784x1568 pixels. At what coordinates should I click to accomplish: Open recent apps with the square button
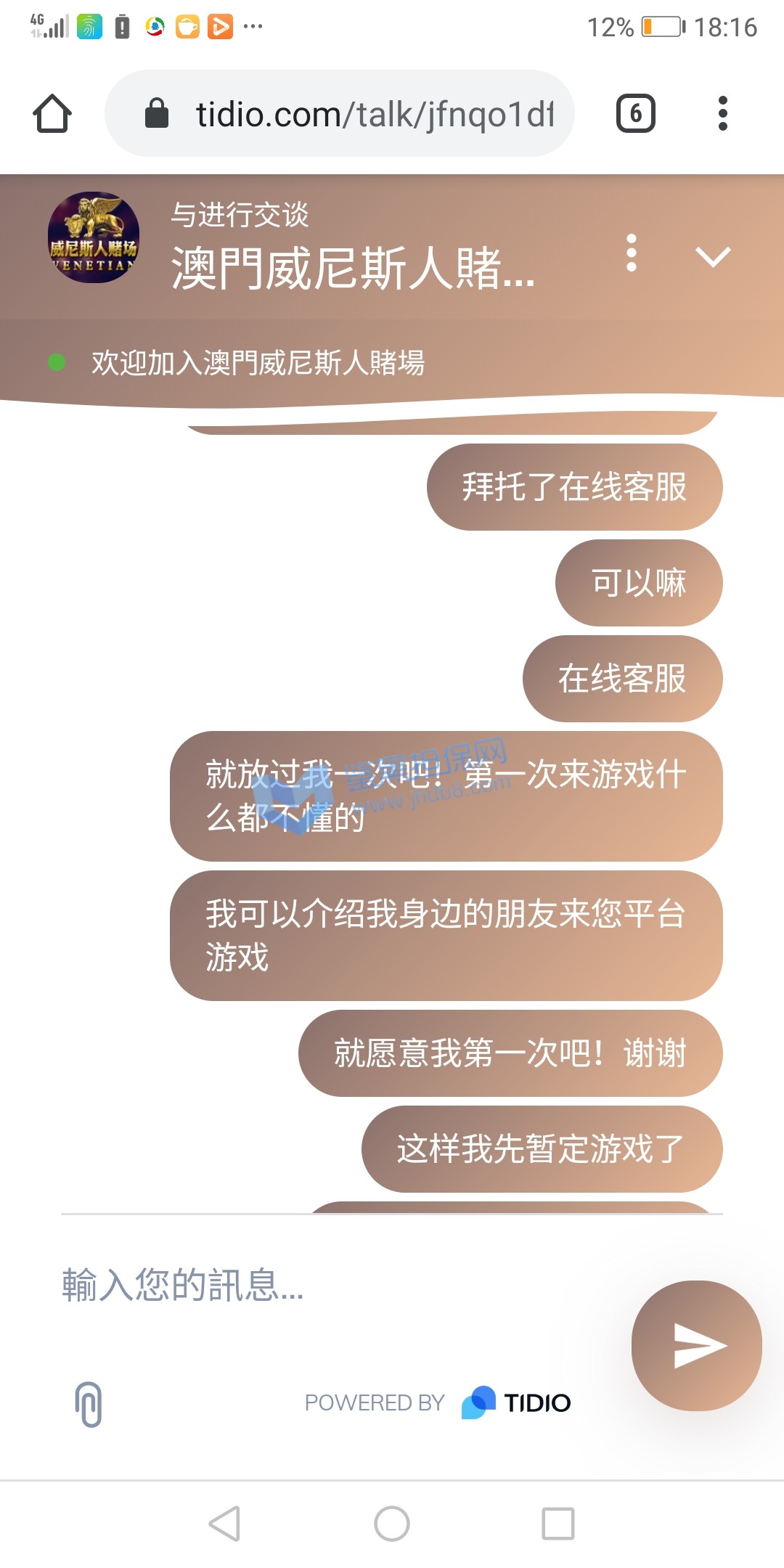[558, 1523]
